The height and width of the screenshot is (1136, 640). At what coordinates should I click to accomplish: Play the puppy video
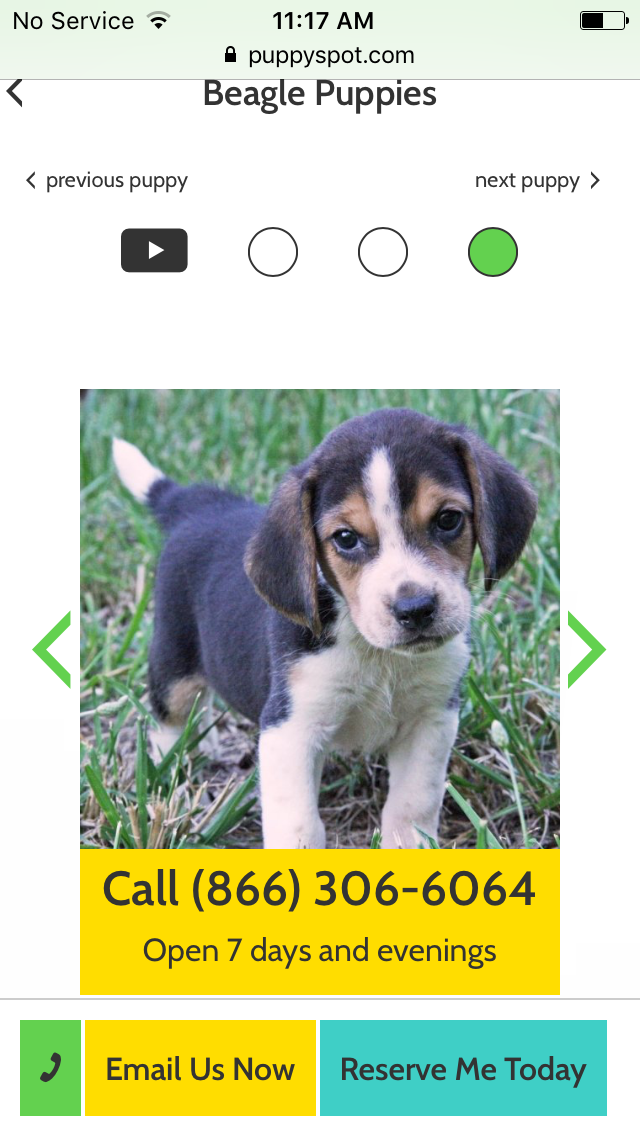pos(154,251)
